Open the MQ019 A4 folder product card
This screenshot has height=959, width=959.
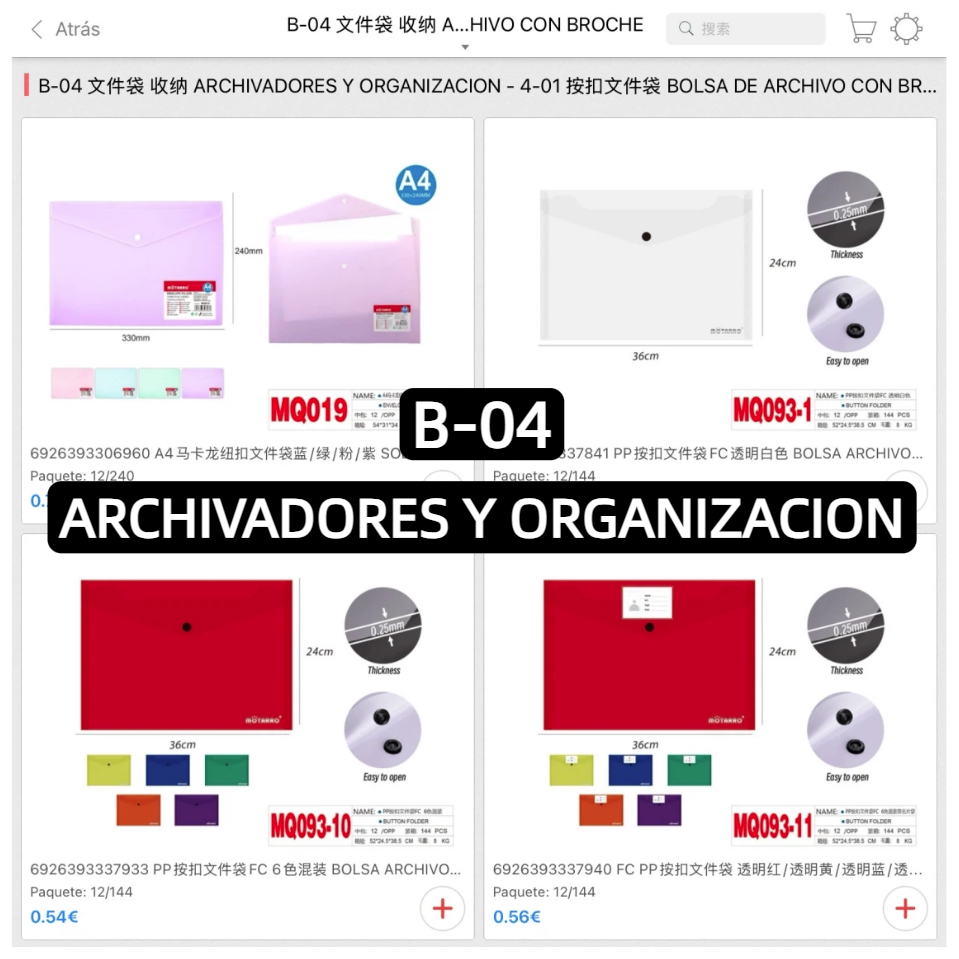[247, 280]
